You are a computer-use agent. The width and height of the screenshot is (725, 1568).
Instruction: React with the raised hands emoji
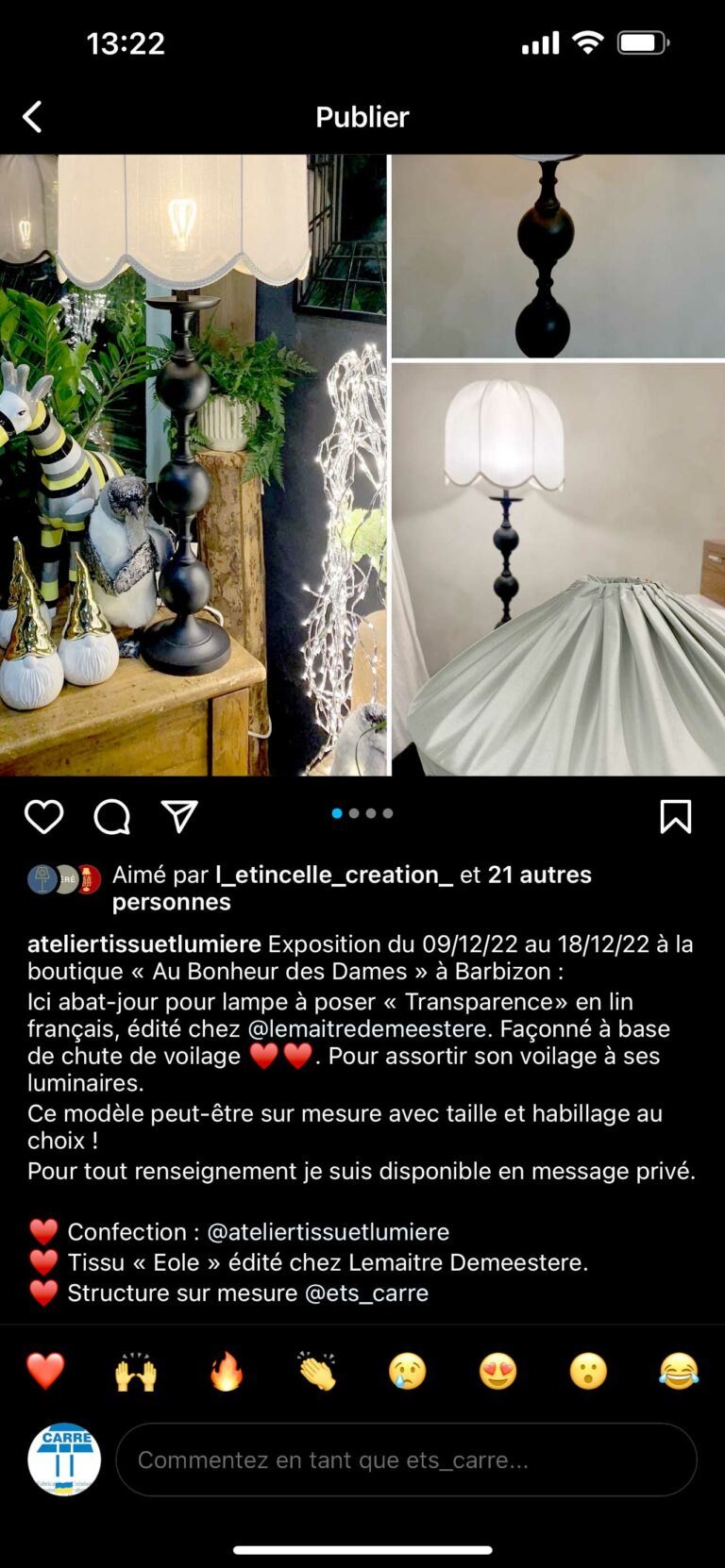(x=136, y=1371)
